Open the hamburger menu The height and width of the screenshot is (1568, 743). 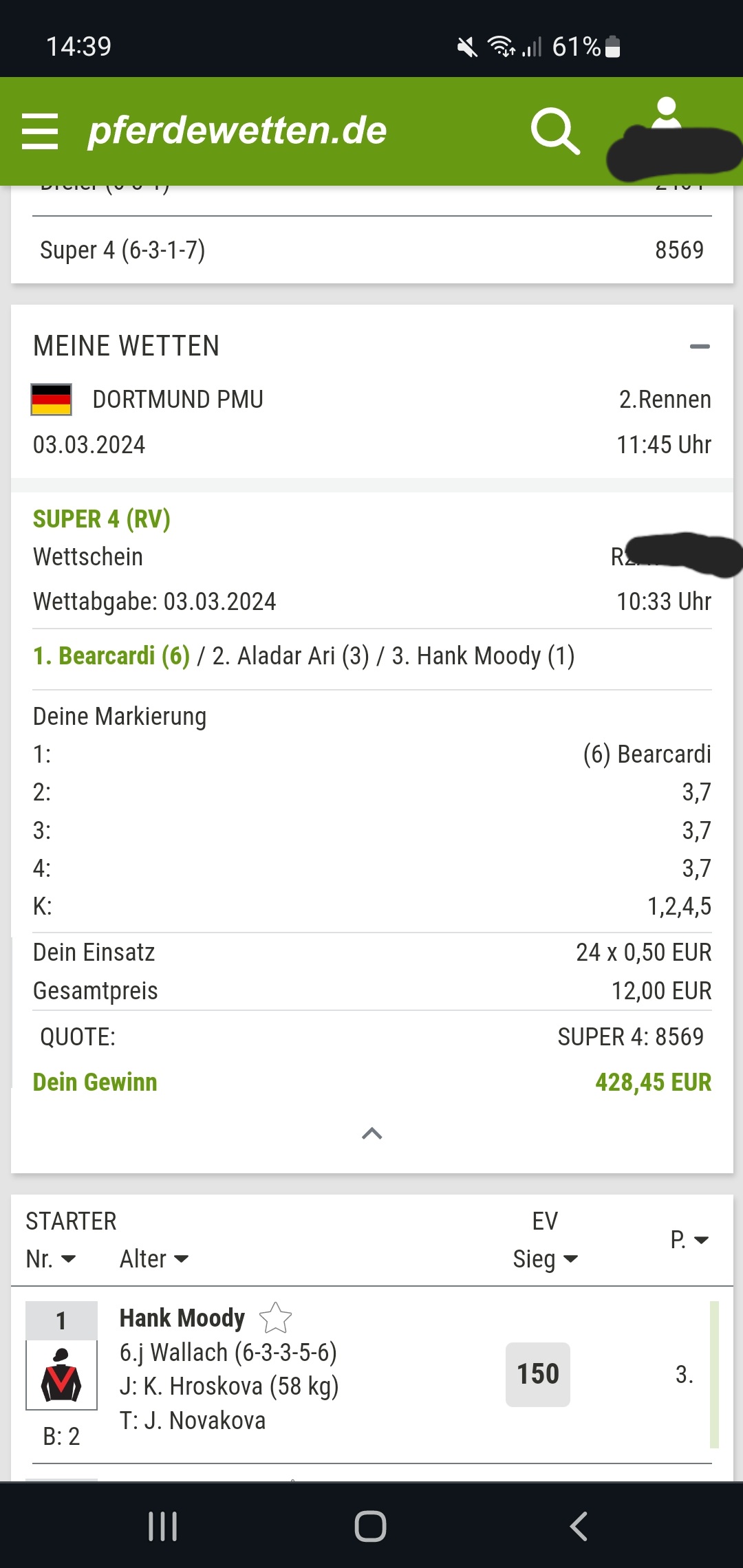tap(40, 131)
